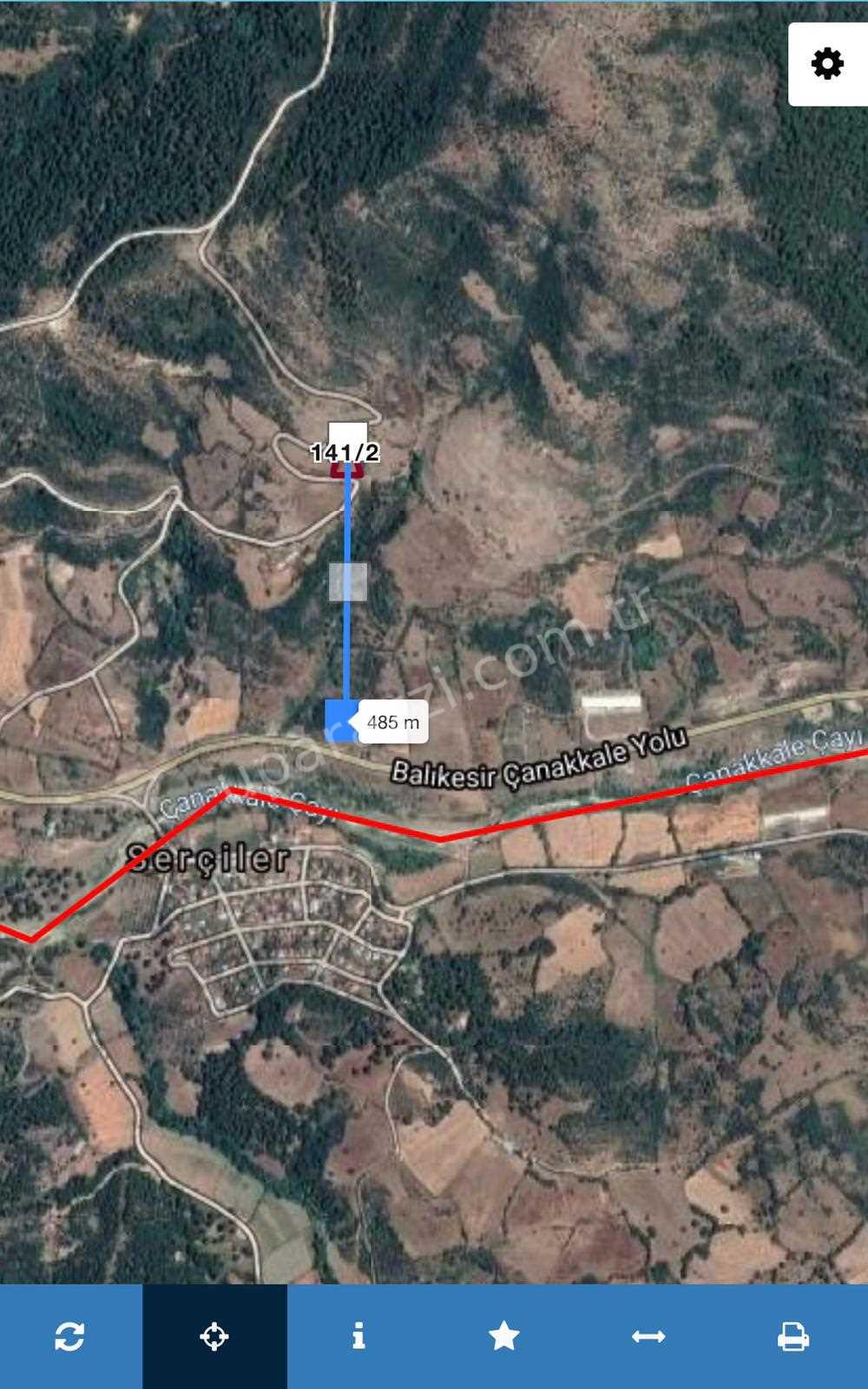Open the parcel info panel
This screenshot has width=868, height=1389.
point(358,1336)
